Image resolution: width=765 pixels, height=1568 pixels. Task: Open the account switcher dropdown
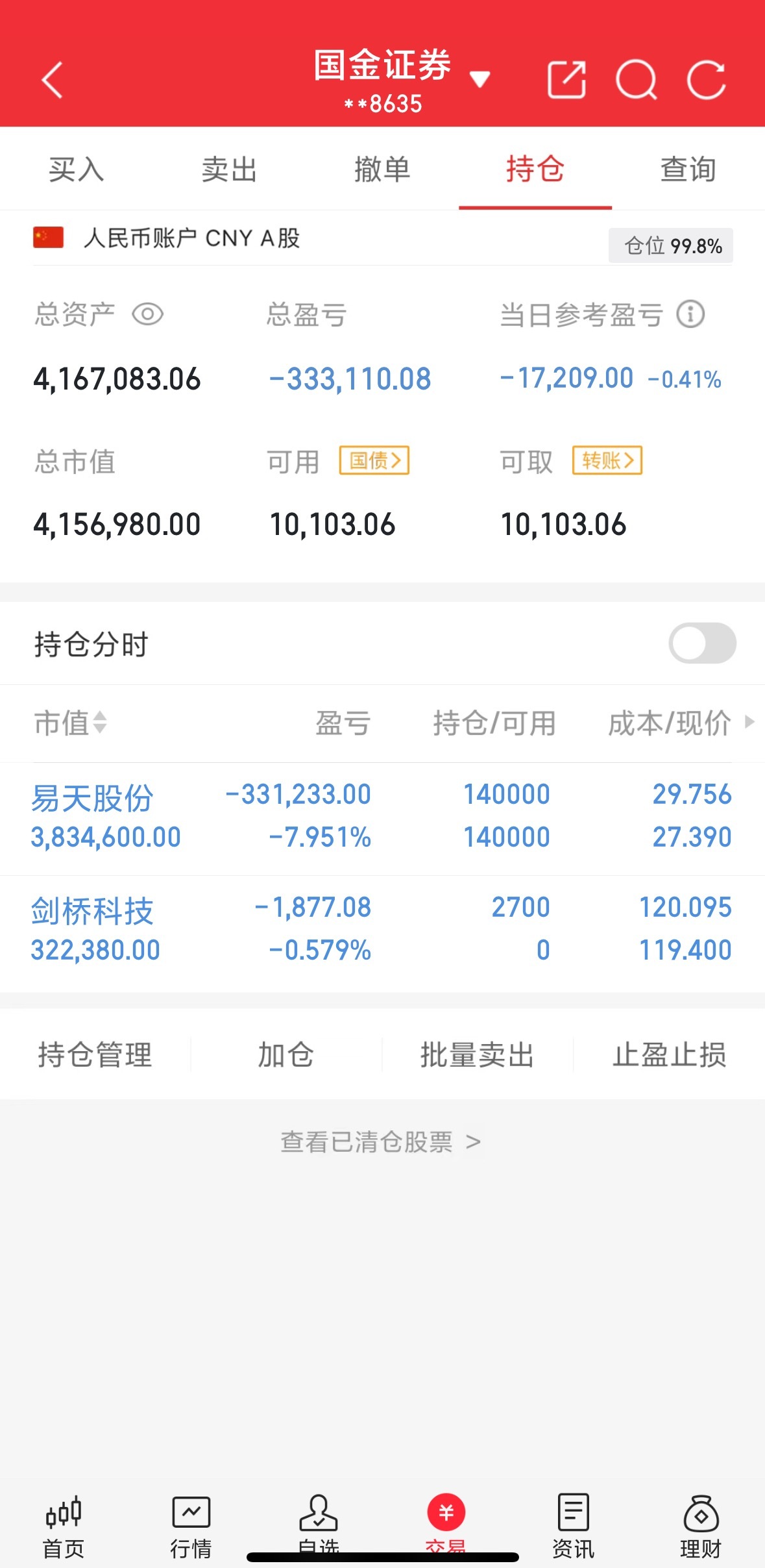click(481, 78)
